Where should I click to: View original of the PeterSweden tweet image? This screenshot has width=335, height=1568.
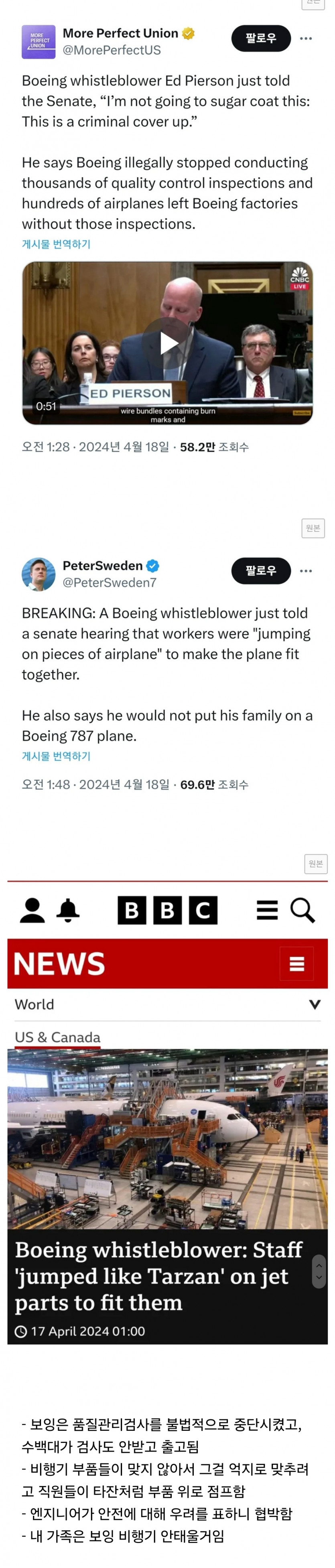point(313,528)
